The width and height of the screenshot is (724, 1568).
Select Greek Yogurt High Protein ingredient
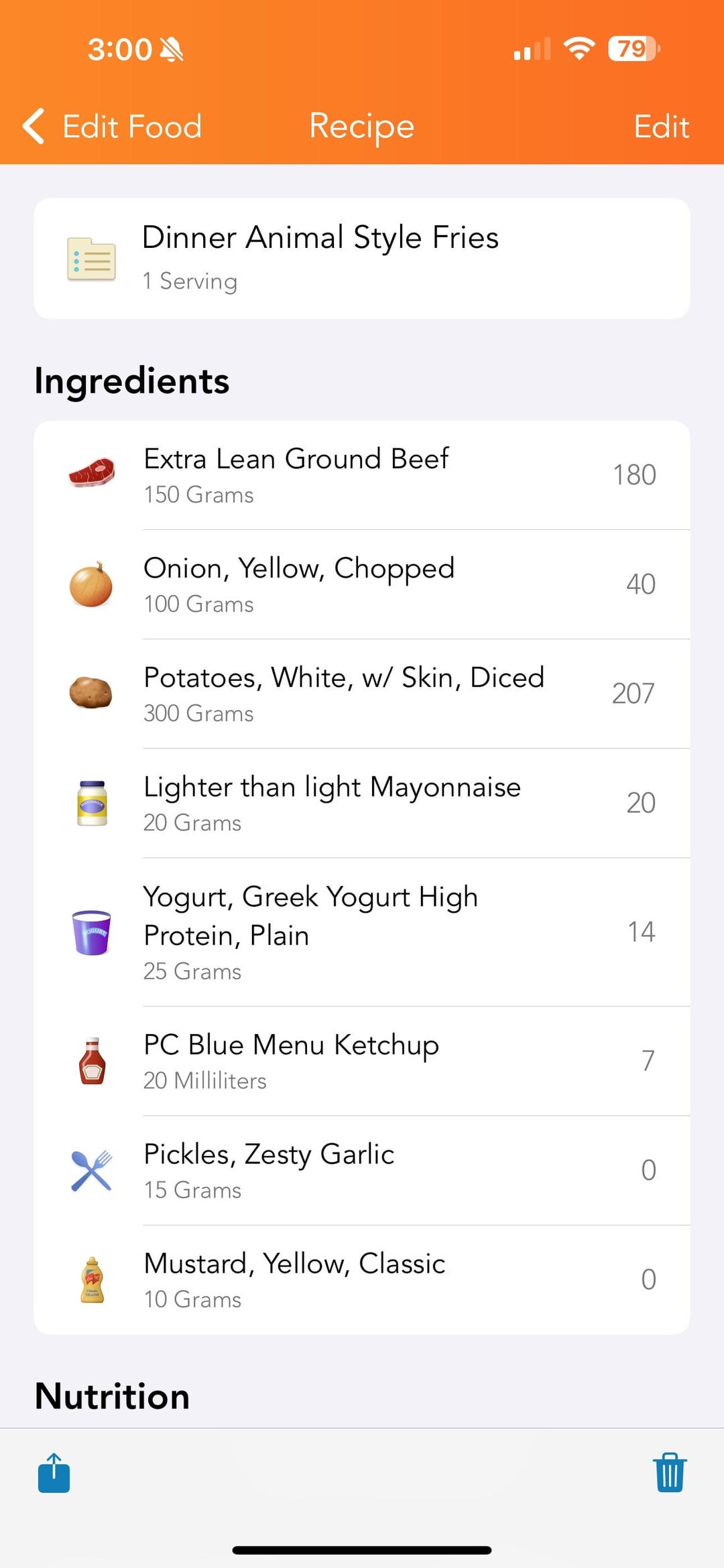tap(362, 932)
